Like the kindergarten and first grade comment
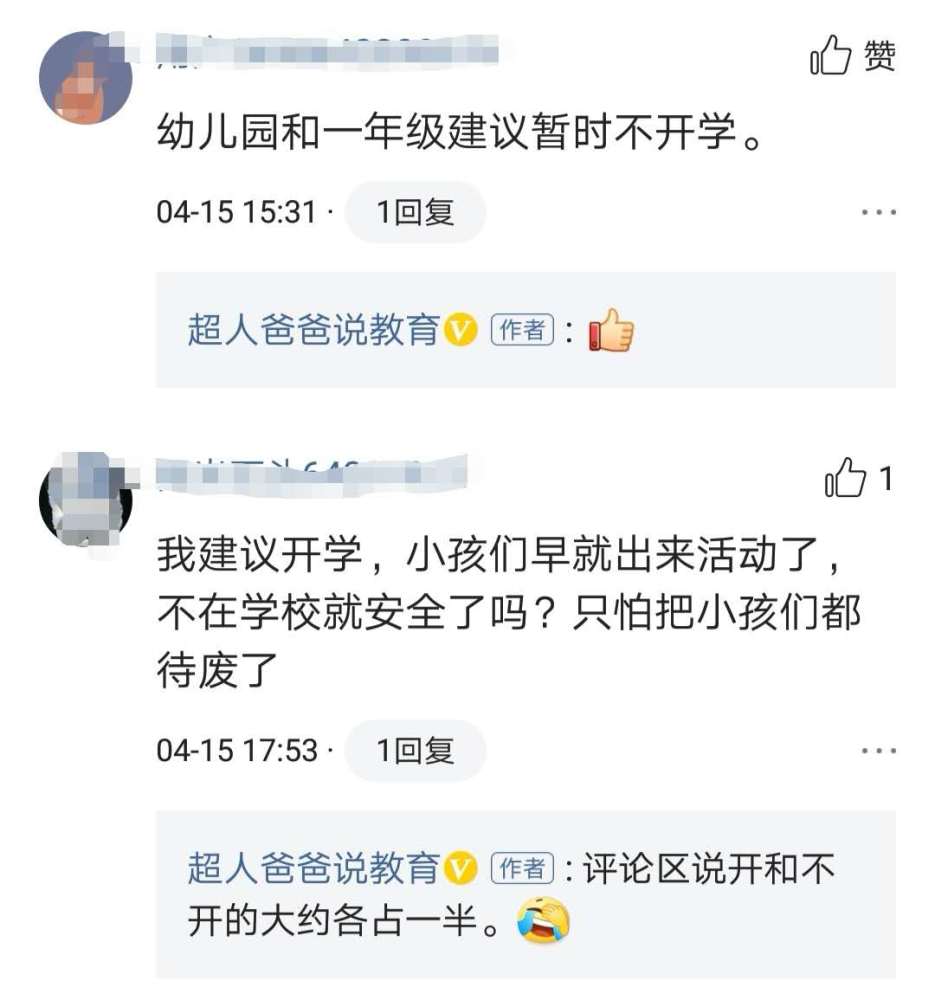This screenshot has width=935, height=1000. [x=851, y=58]
